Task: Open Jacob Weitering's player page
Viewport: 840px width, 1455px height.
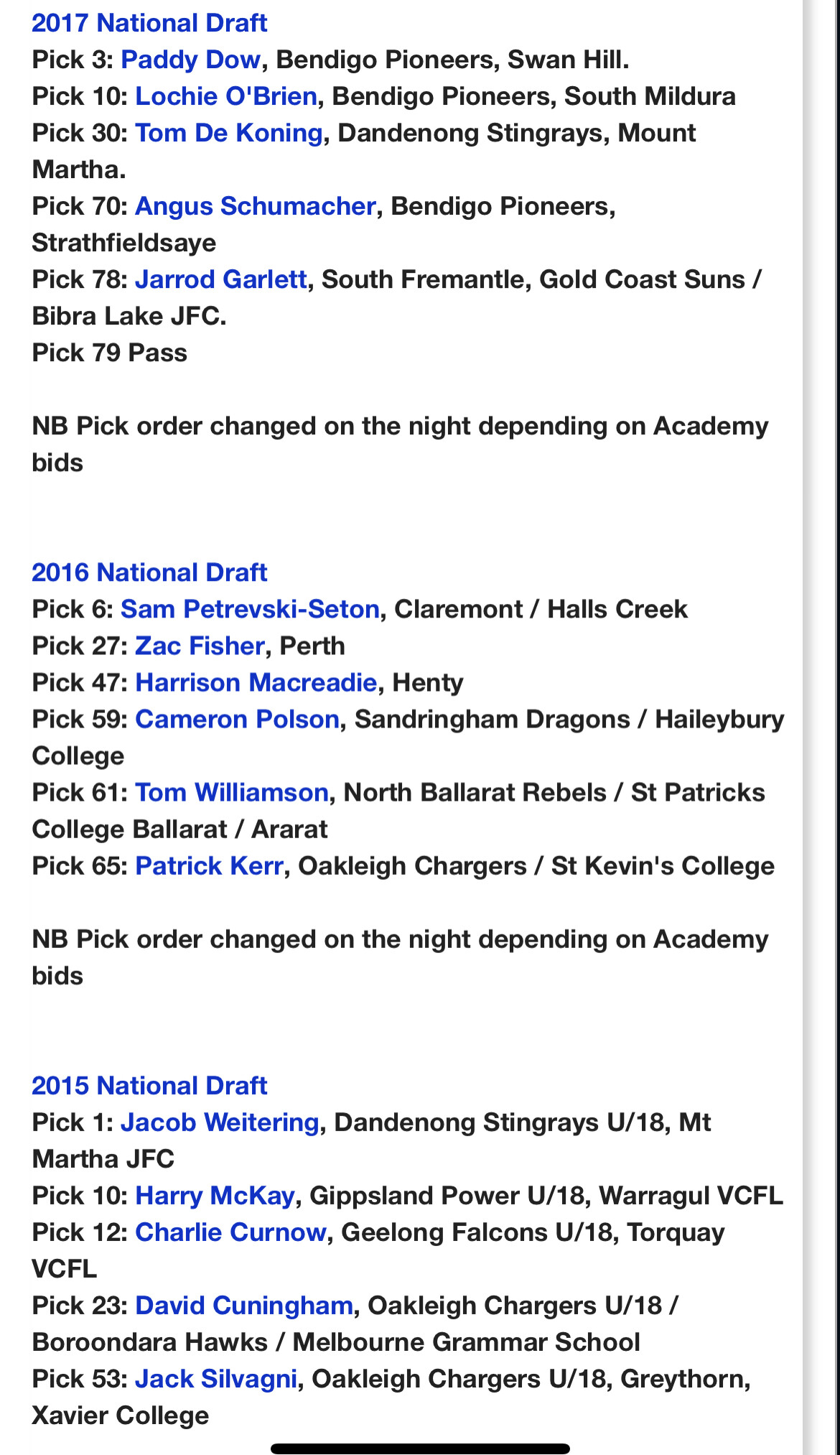Action: [220, 1122]
